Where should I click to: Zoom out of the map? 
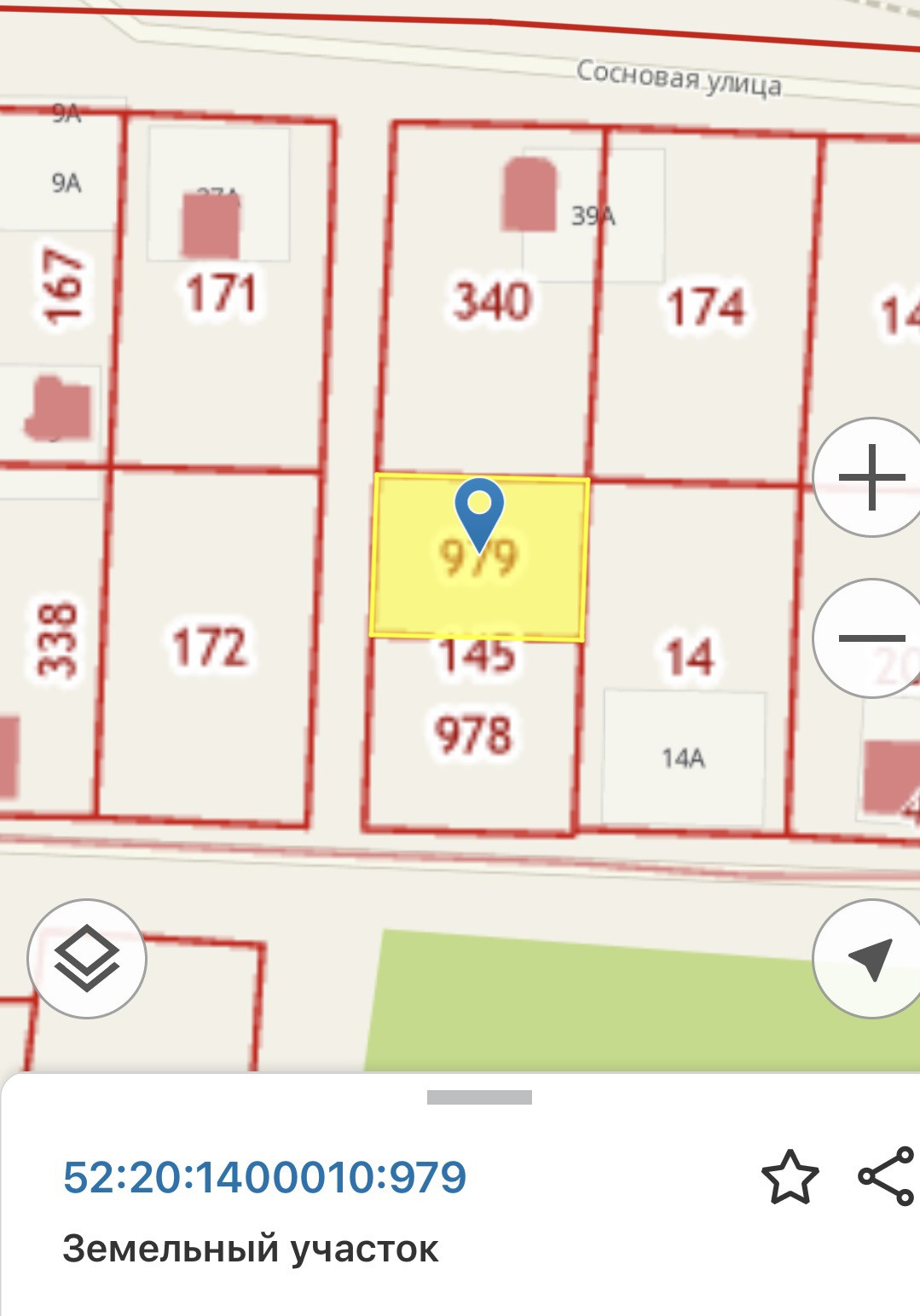point(871,638)
